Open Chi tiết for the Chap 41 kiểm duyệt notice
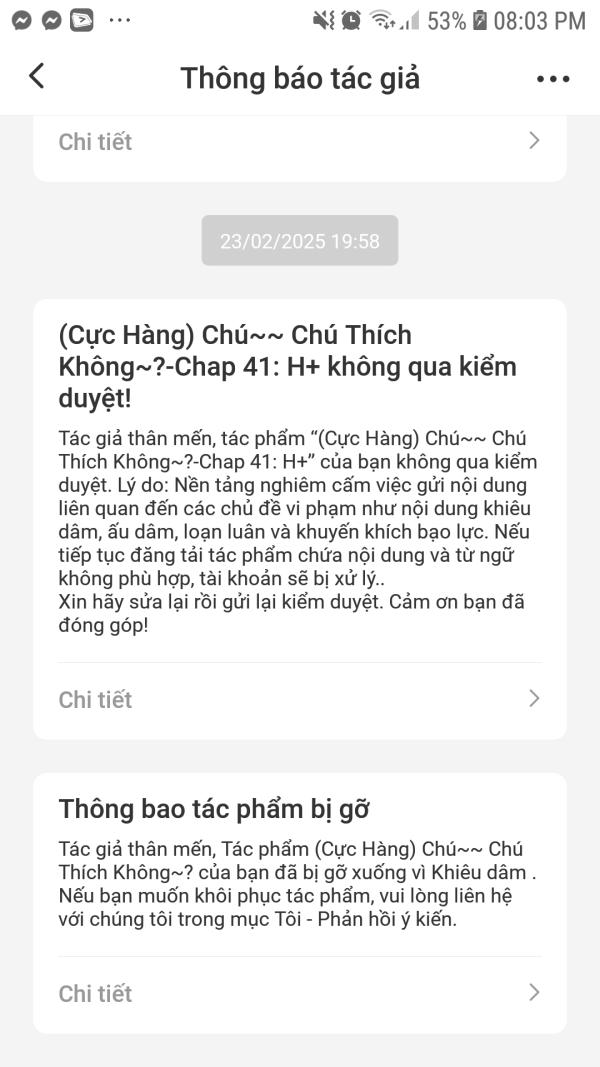The image size is (600, 1067). coord(299,699)
